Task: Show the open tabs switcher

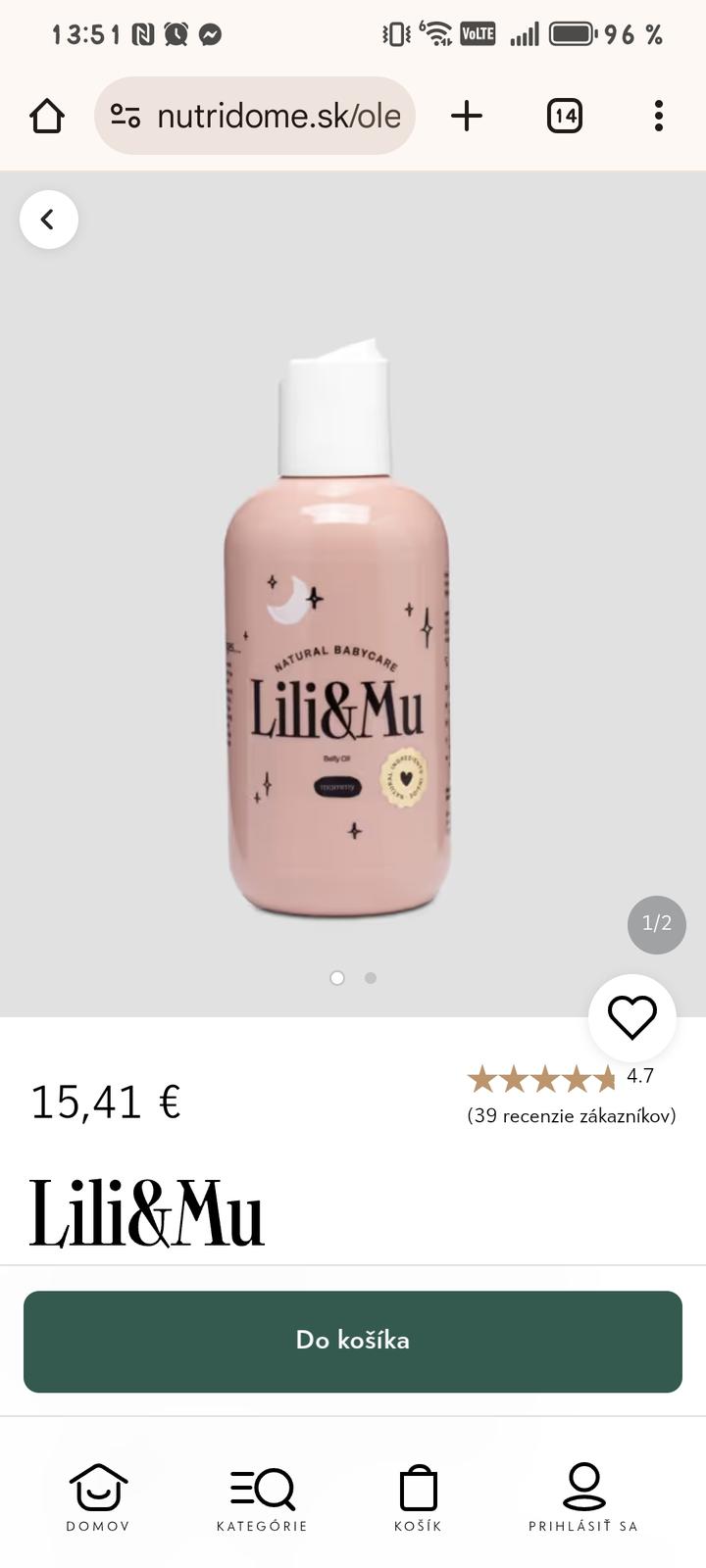Action: click(x=564, y=117)
